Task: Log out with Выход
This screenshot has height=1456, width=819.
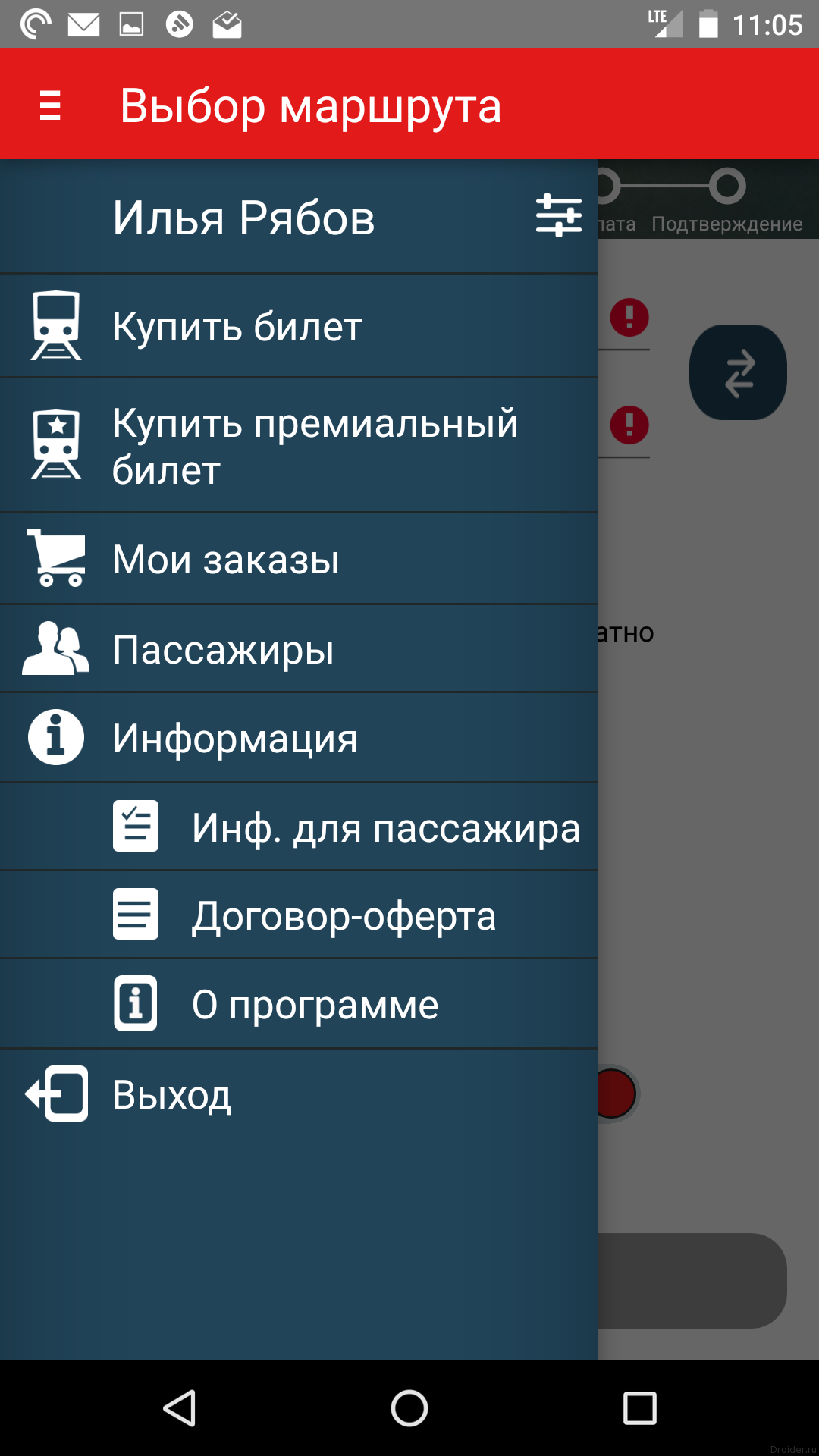Action: point(171,1094)
